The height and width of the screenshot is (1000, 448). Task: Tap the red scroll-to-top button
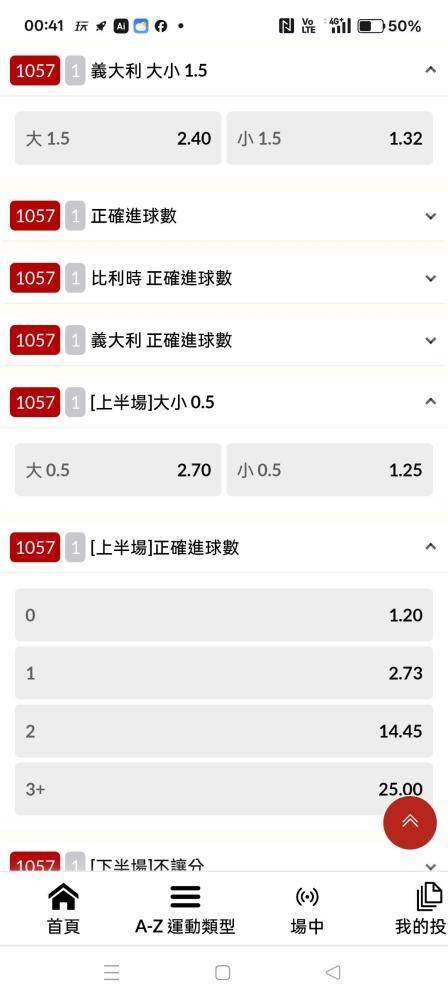(x=410, y=823)
